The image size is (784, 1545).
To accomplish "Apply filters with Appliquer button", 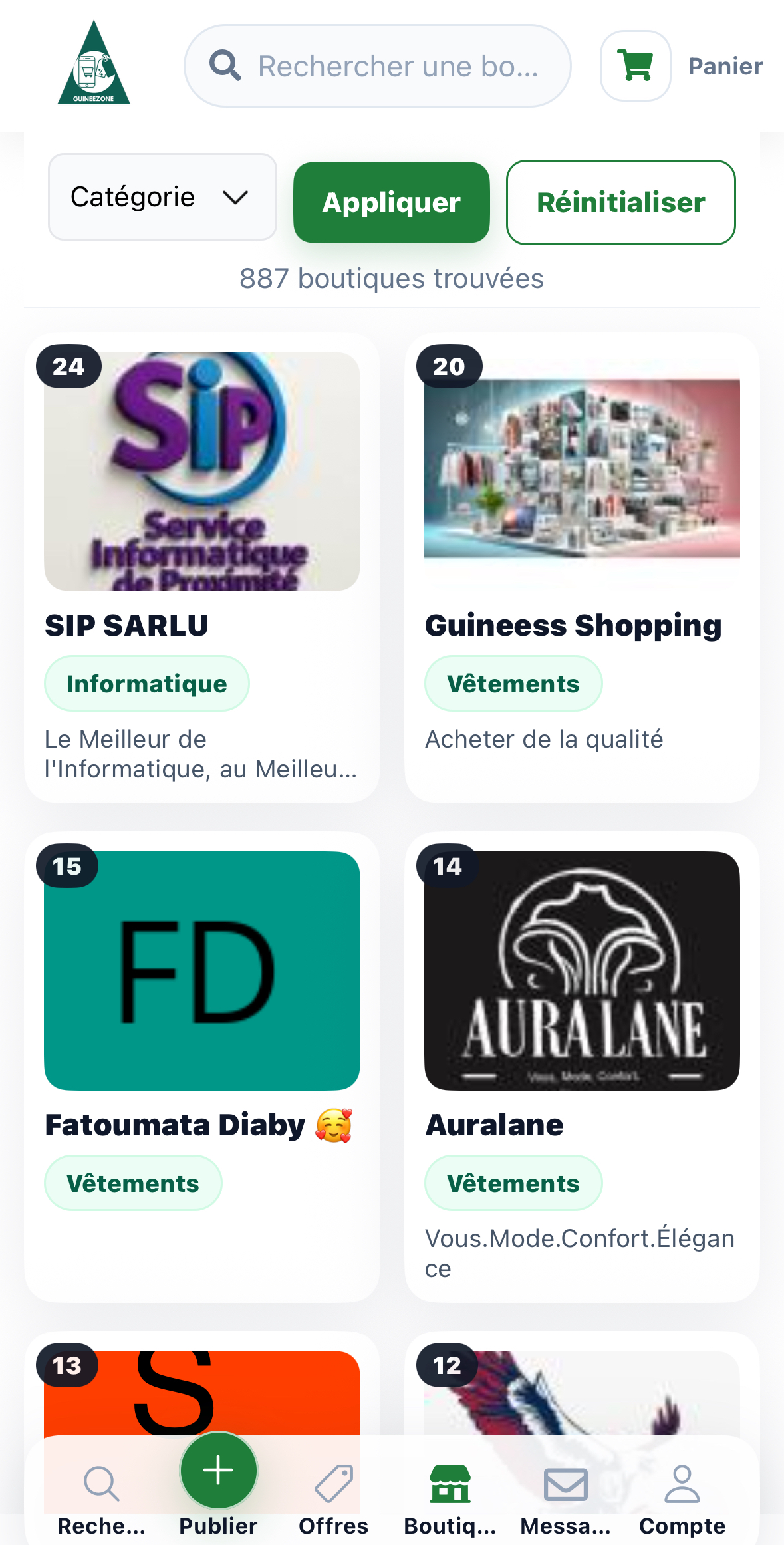I will point(391,202).
